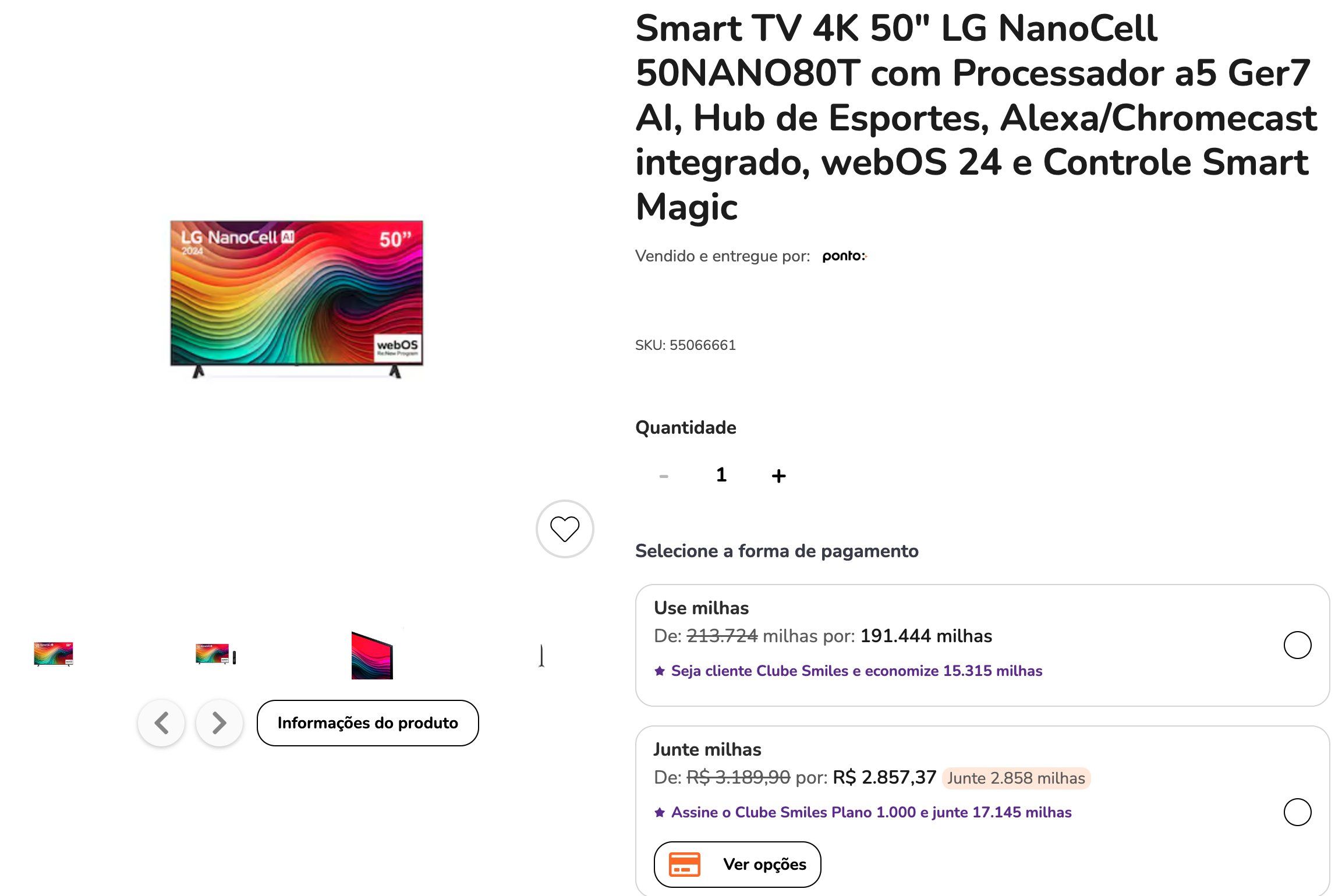This screenshot has height=896, width=1342.
Task: Select the Junte milhas payment option
Action: (1297, 812)
